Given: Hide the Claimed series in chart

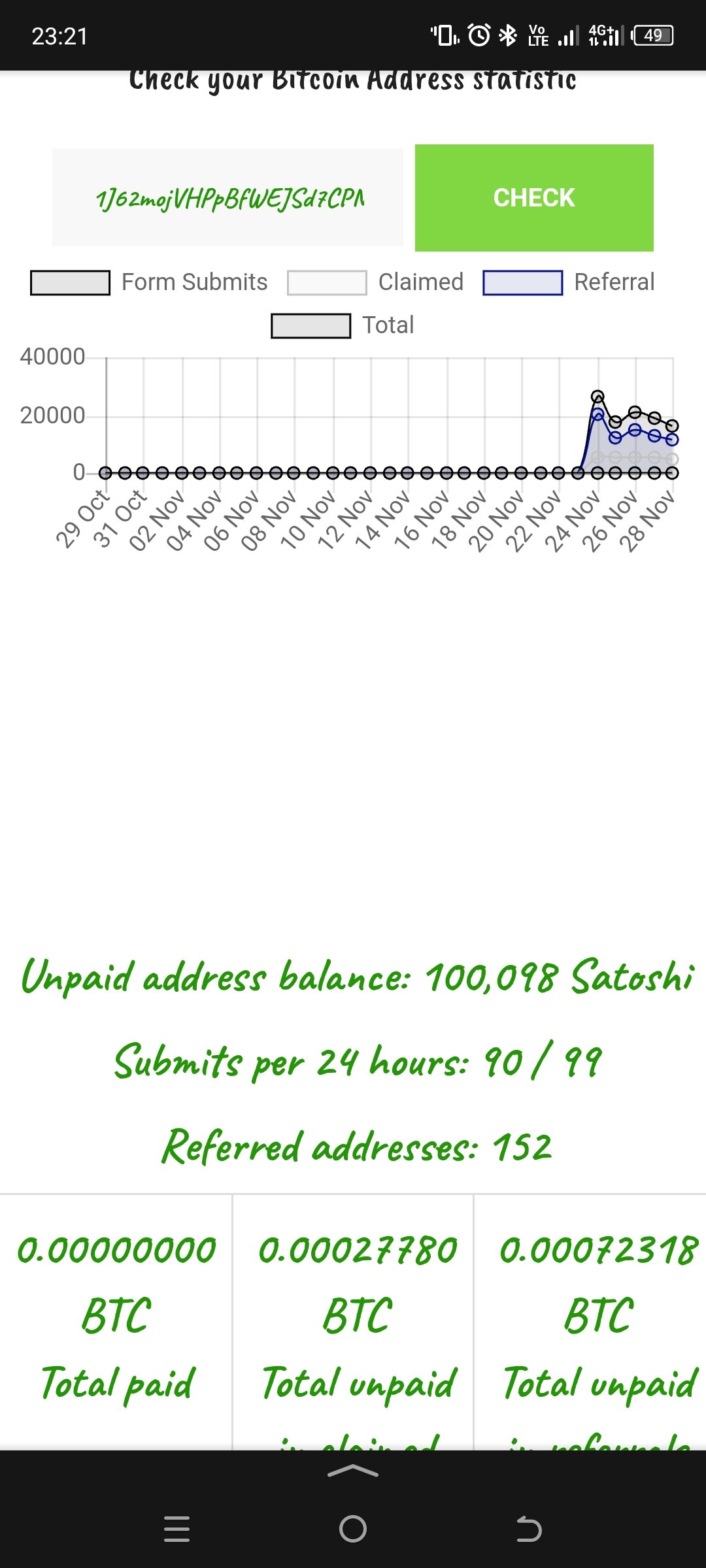Looking at the screenshot, I should [375, 282].
